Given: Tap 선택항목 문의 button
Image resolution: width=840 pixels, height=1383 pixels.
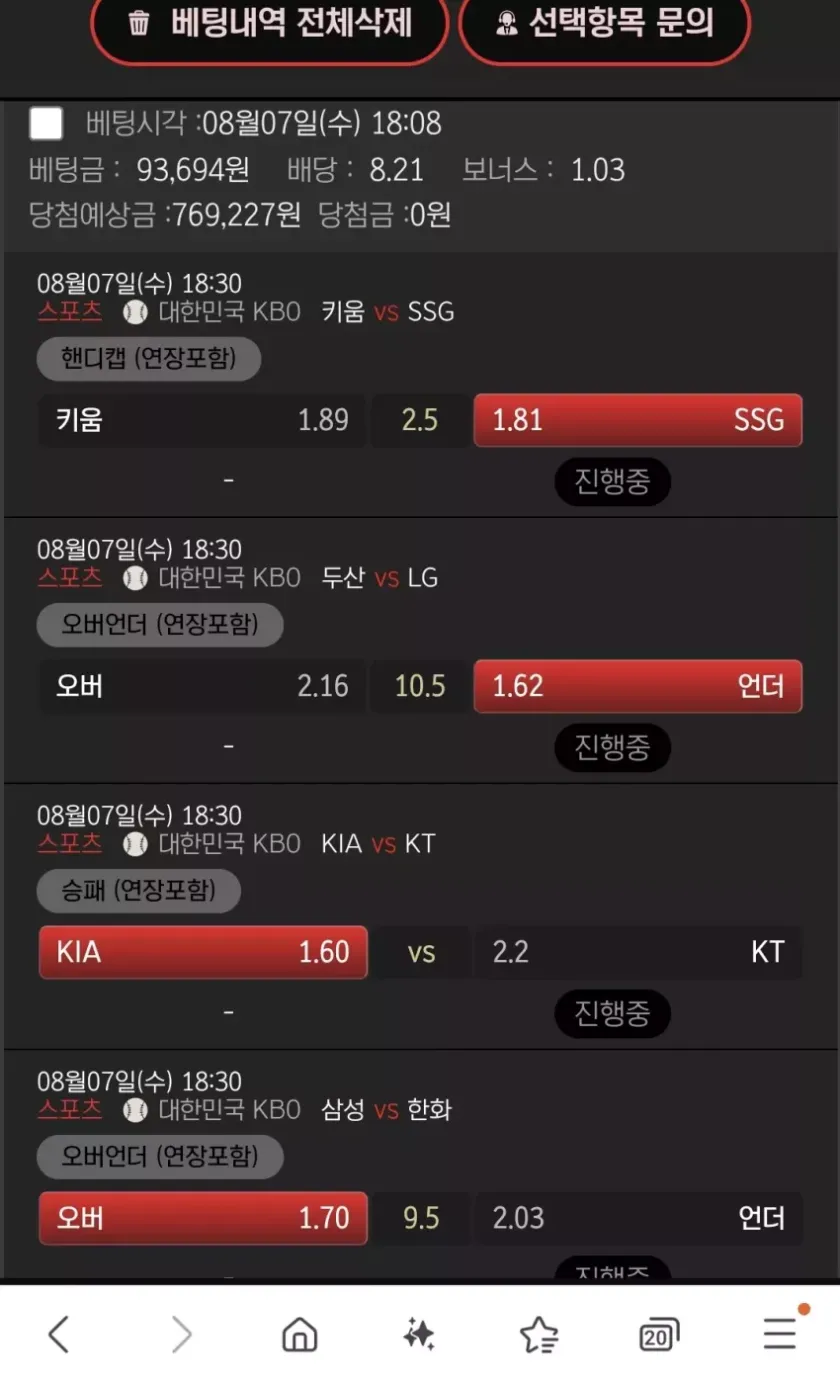Looking at the screenshot, I should (604, 25).
